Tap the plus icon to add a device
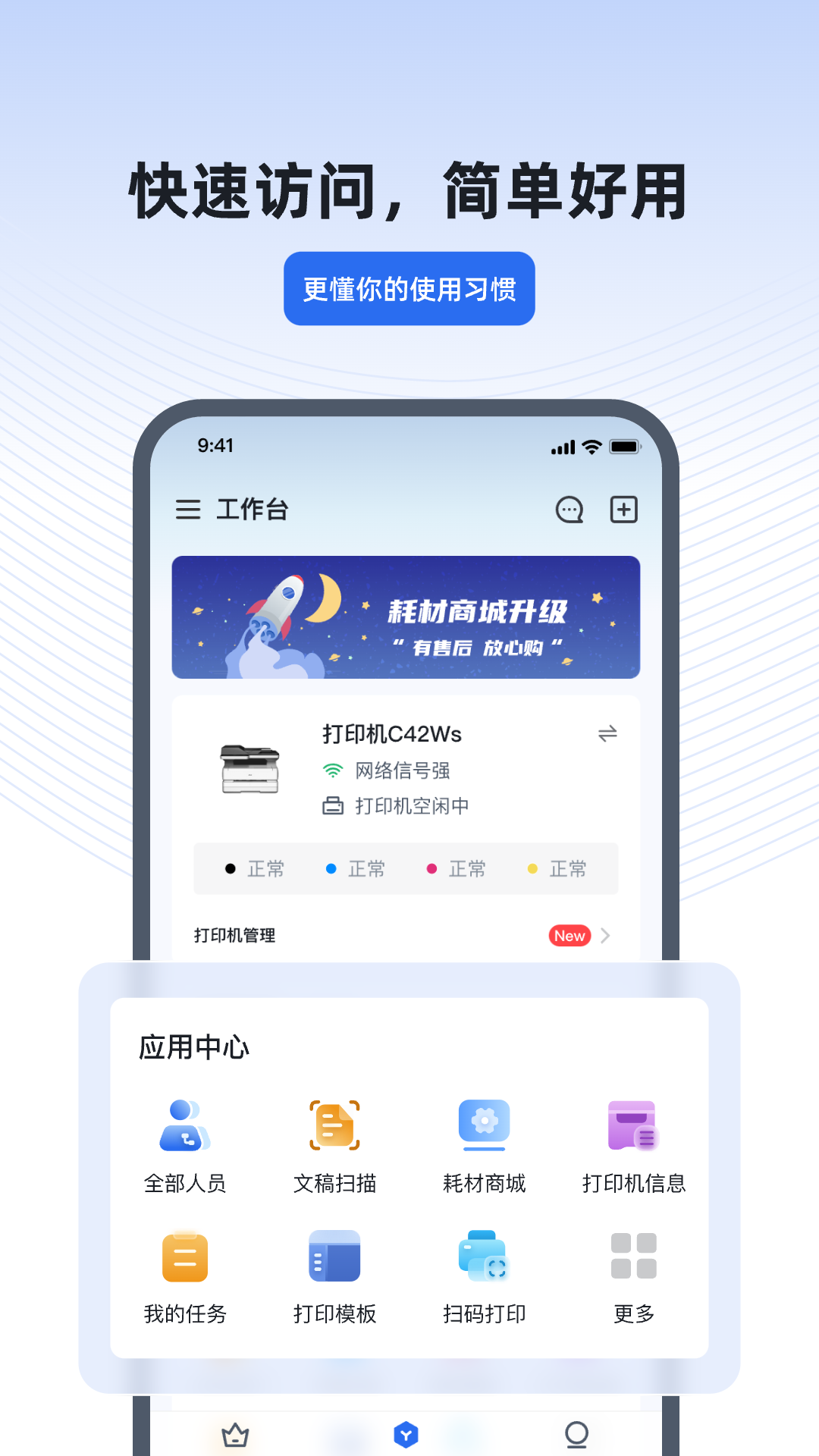Image resolution: width=819 pixels, height=1456 pixels. (x=625, y=510)
